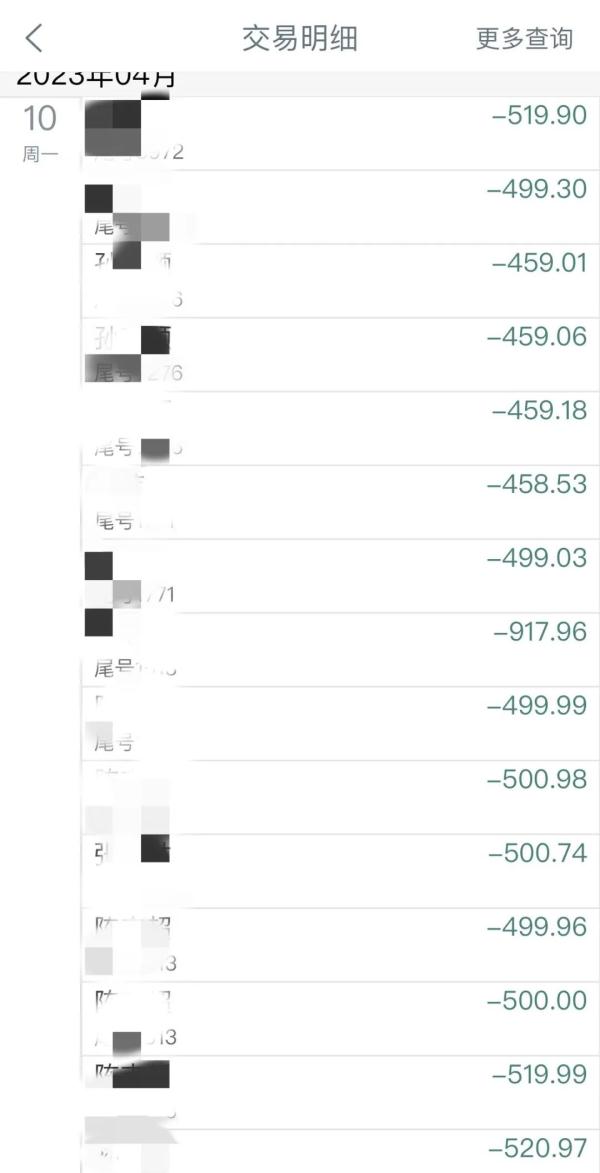View the -500.74 transaction details
Image resolution: width=600 pixels, height=1173 pixels.
[340, 872]
